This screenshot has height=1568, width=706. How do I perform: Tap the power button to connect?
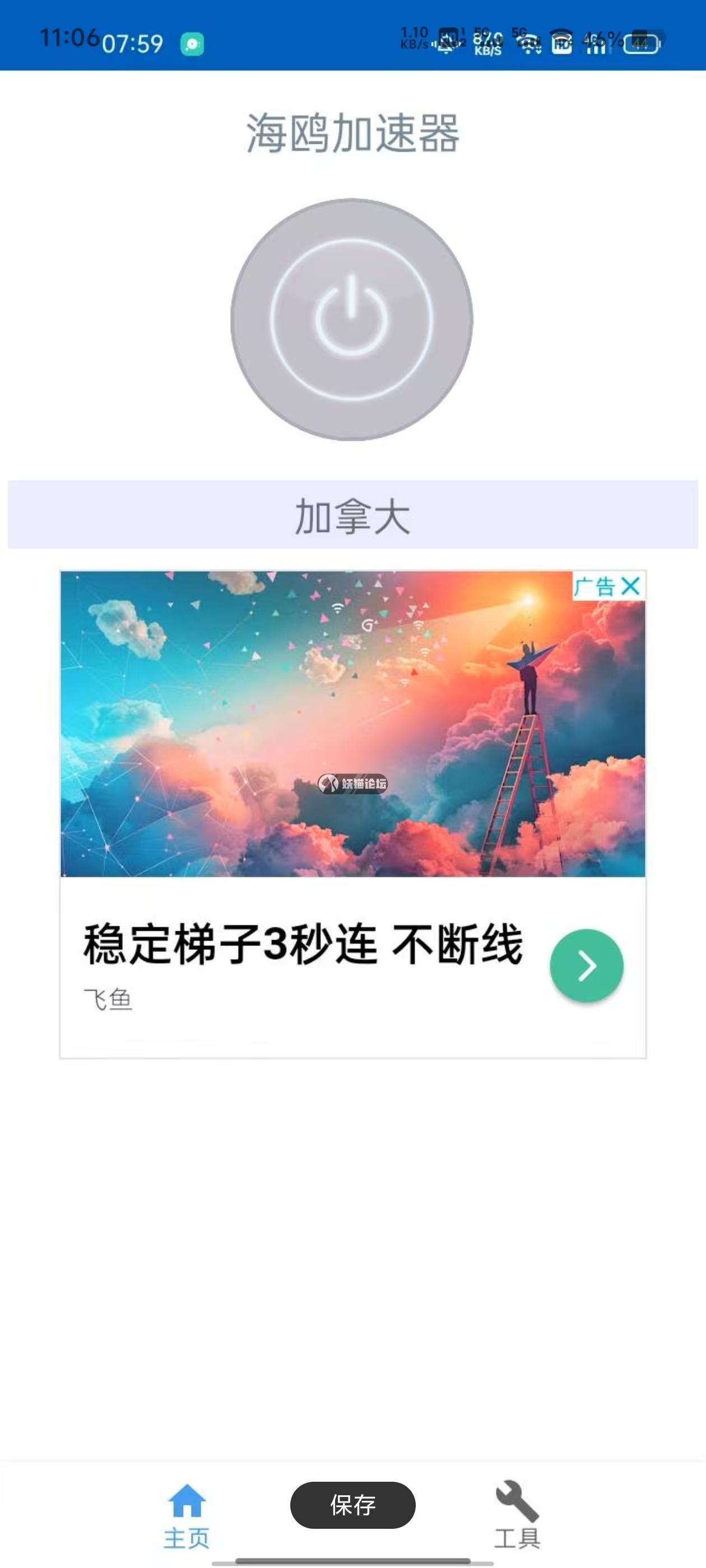click(x=351, y=319)
